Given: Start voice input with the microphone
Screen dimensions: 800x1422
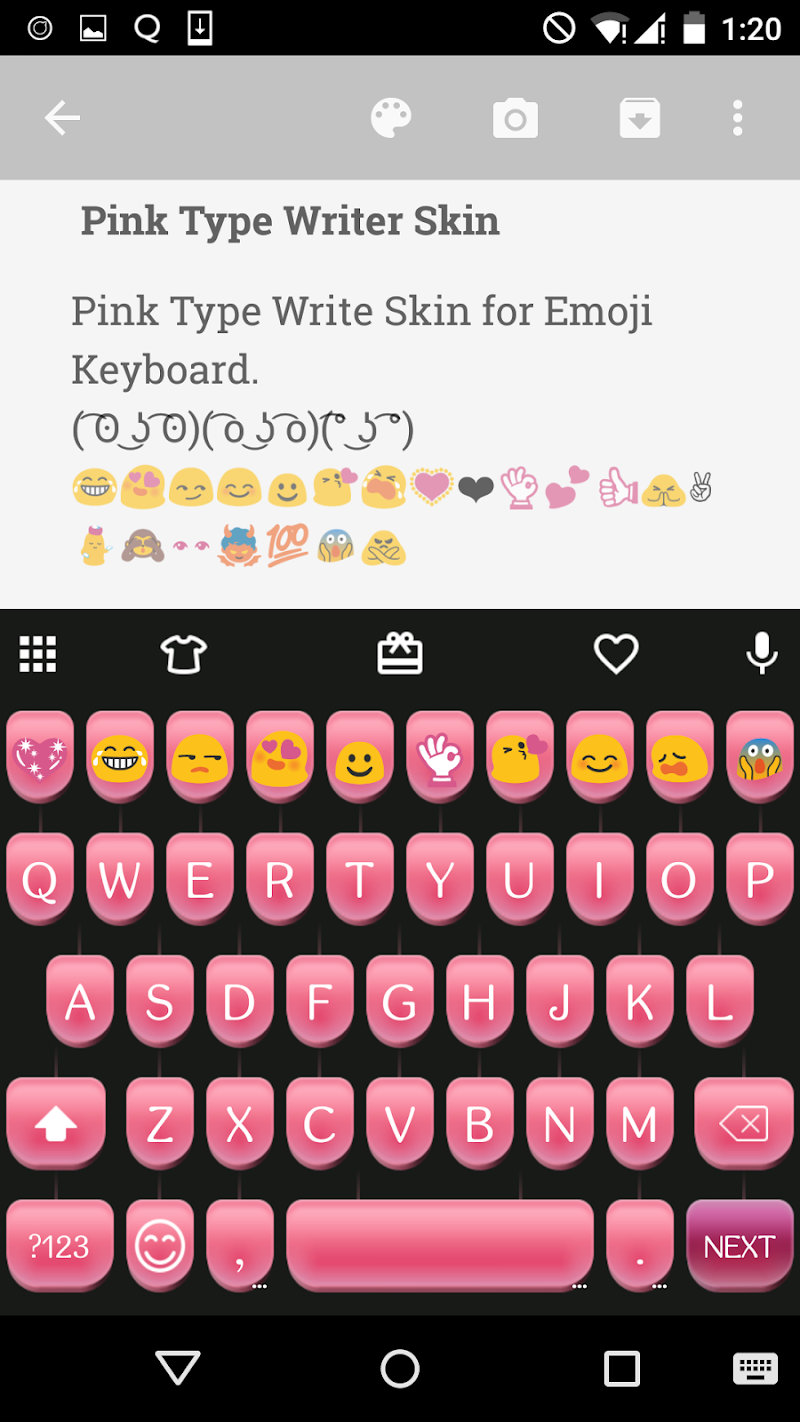Looking at the screenshot, I should (x=762, y=654).
